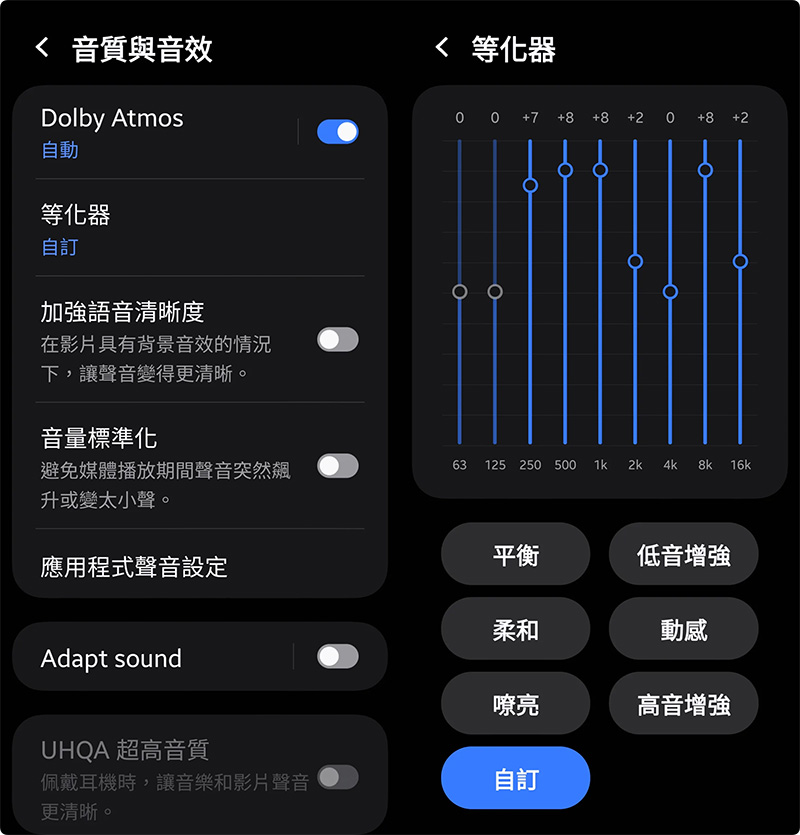This screenshot has height=835, width=800.
Task: Choose the 柔和 preset
Action: [x=515, y=629]
